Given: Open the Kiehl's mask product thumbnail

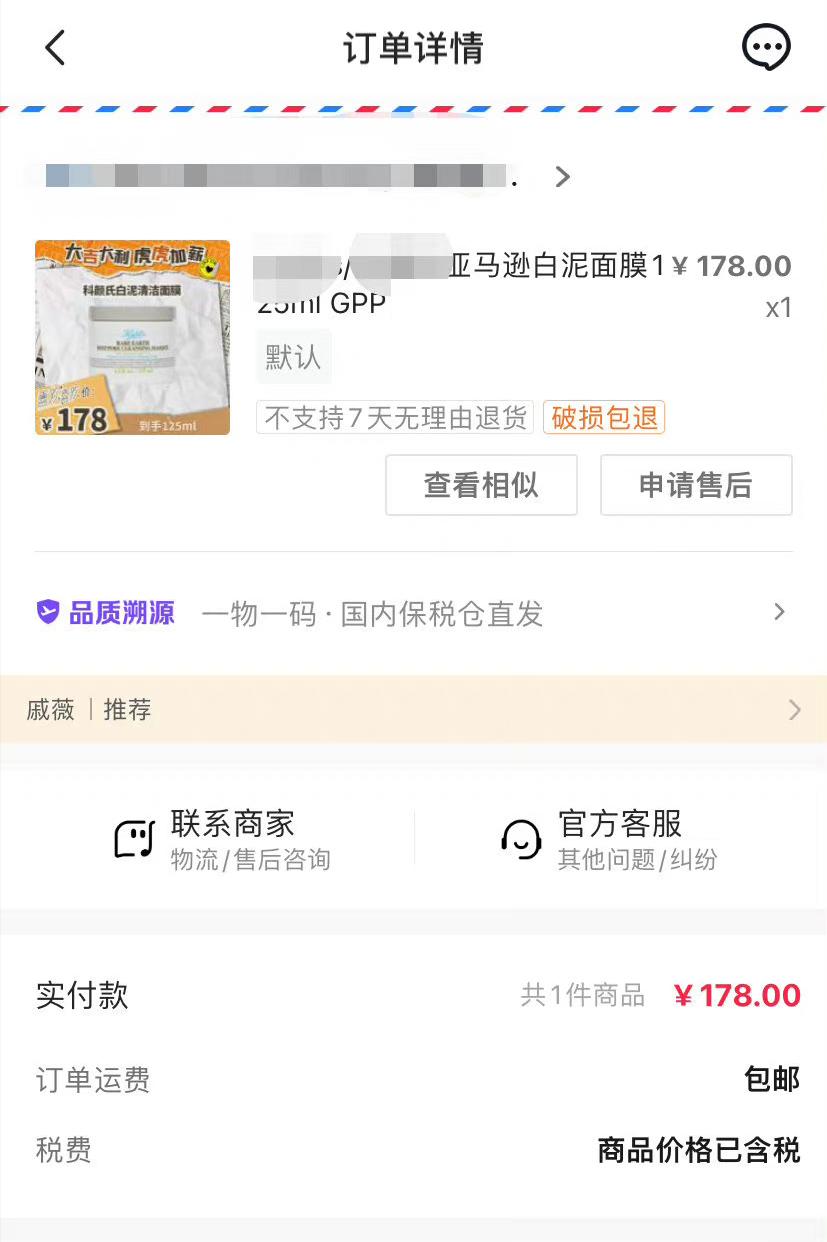Looking at the screenshot, I should pos(132,337).
